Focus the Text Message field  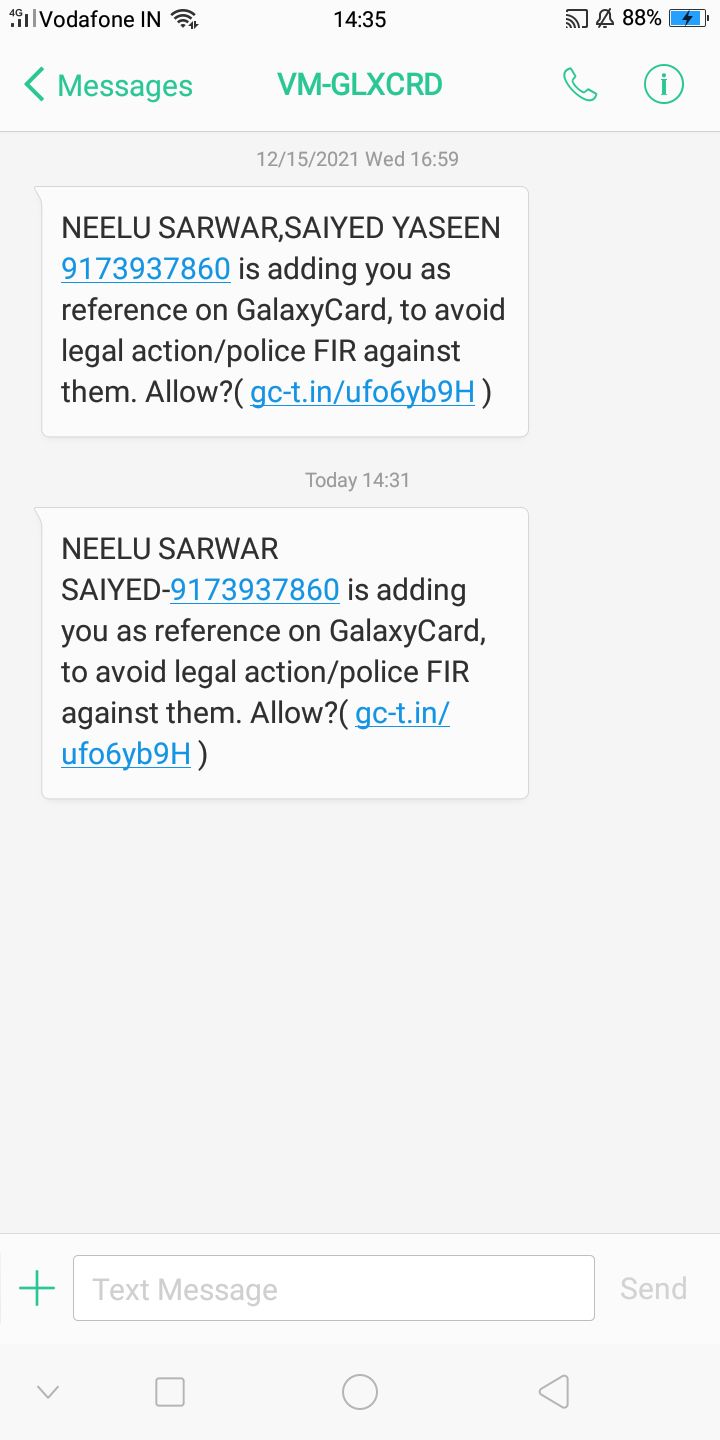(x=333, y=1288)
